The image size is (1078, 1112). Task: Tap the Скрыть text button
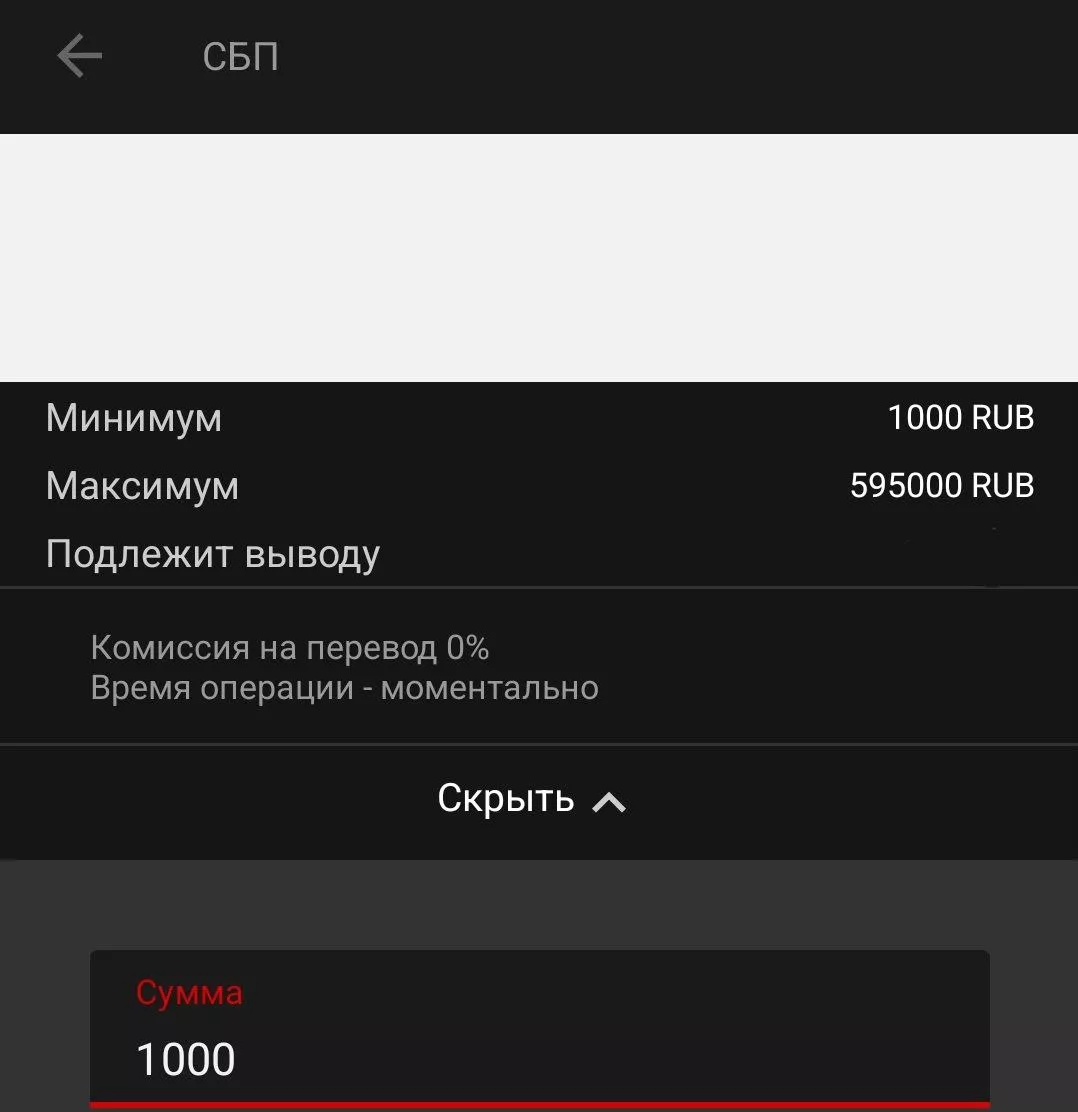click(x=505, y=800)
